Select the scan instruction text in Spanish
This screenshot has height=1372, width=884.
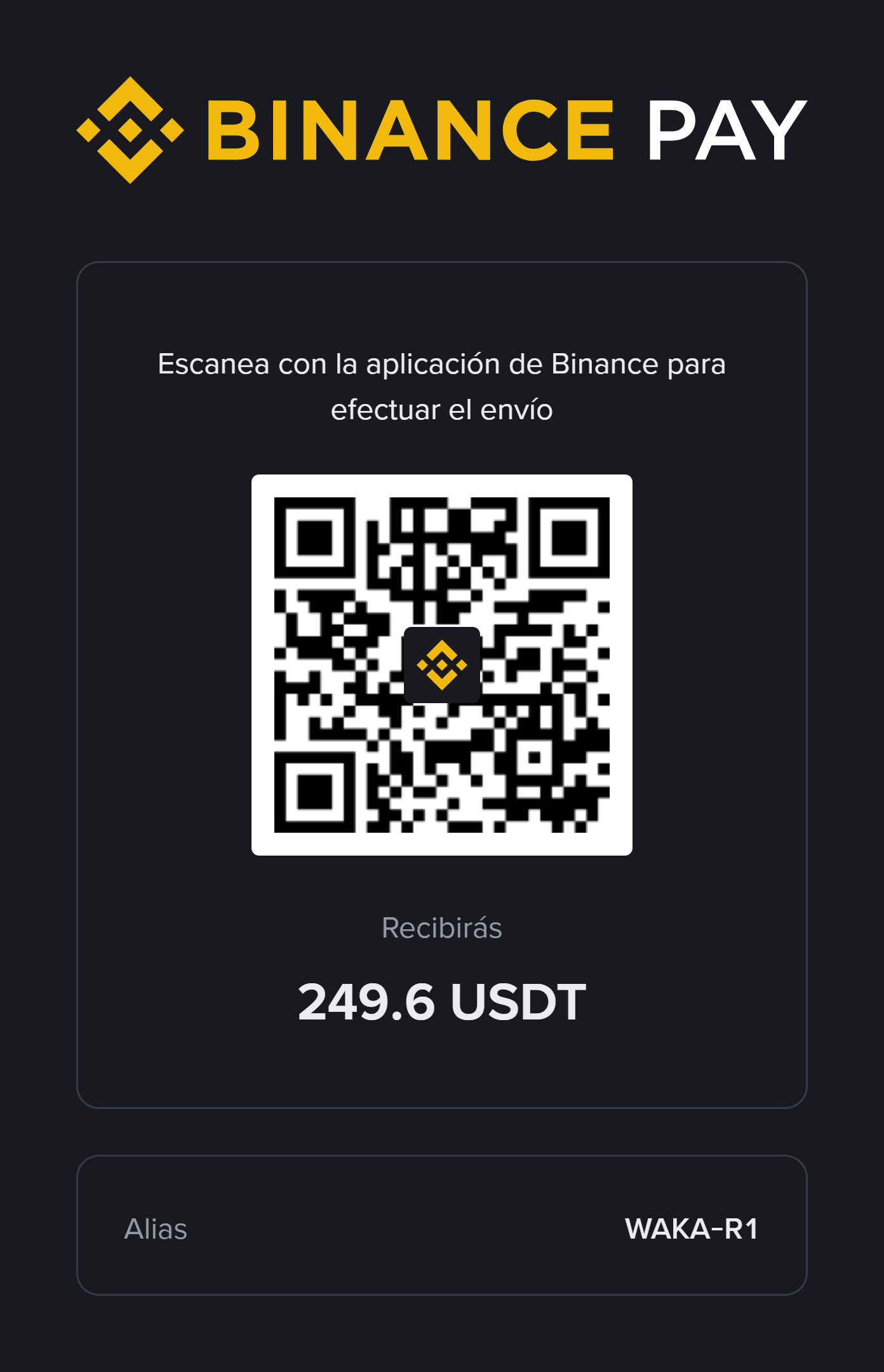point(443,387)
